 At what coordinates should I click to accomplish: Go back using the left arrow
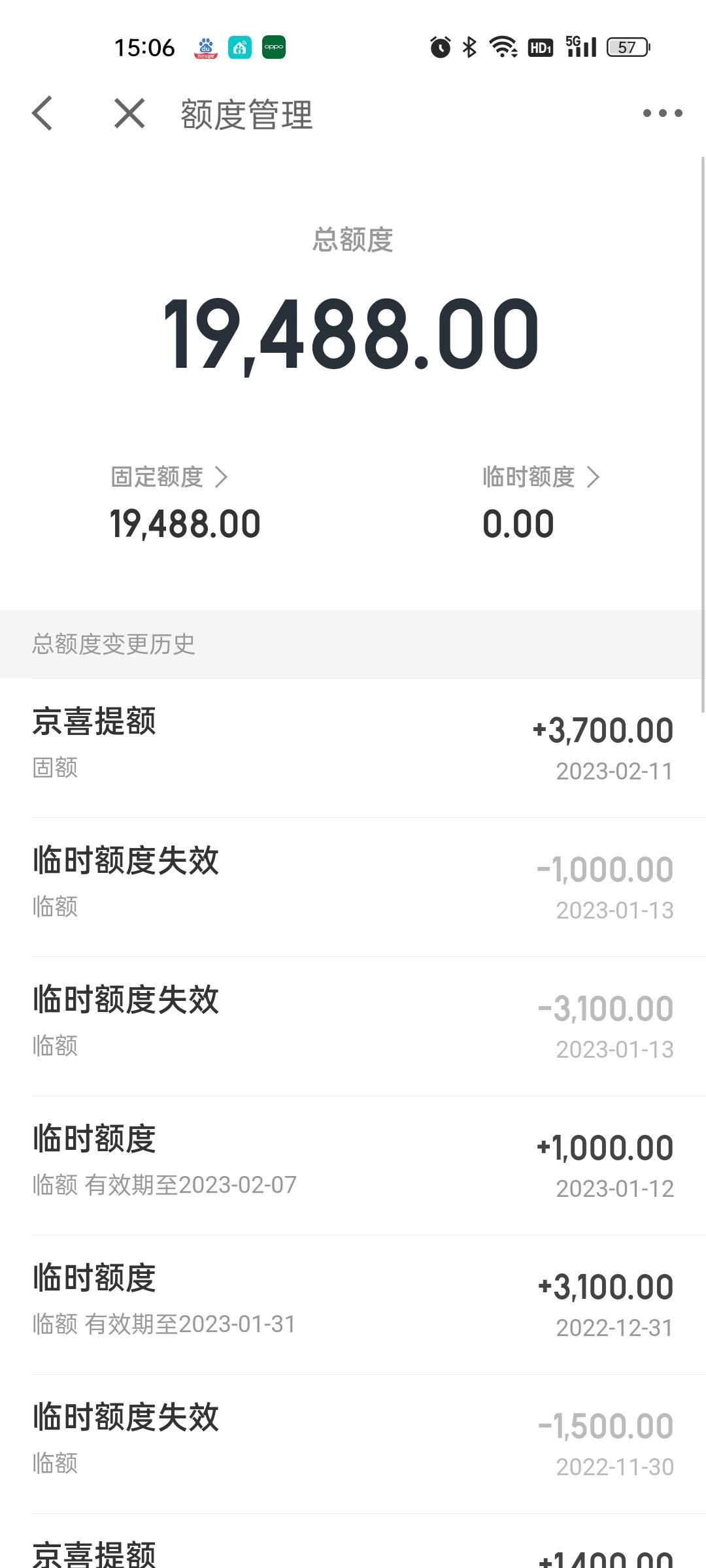coord(42,114)
